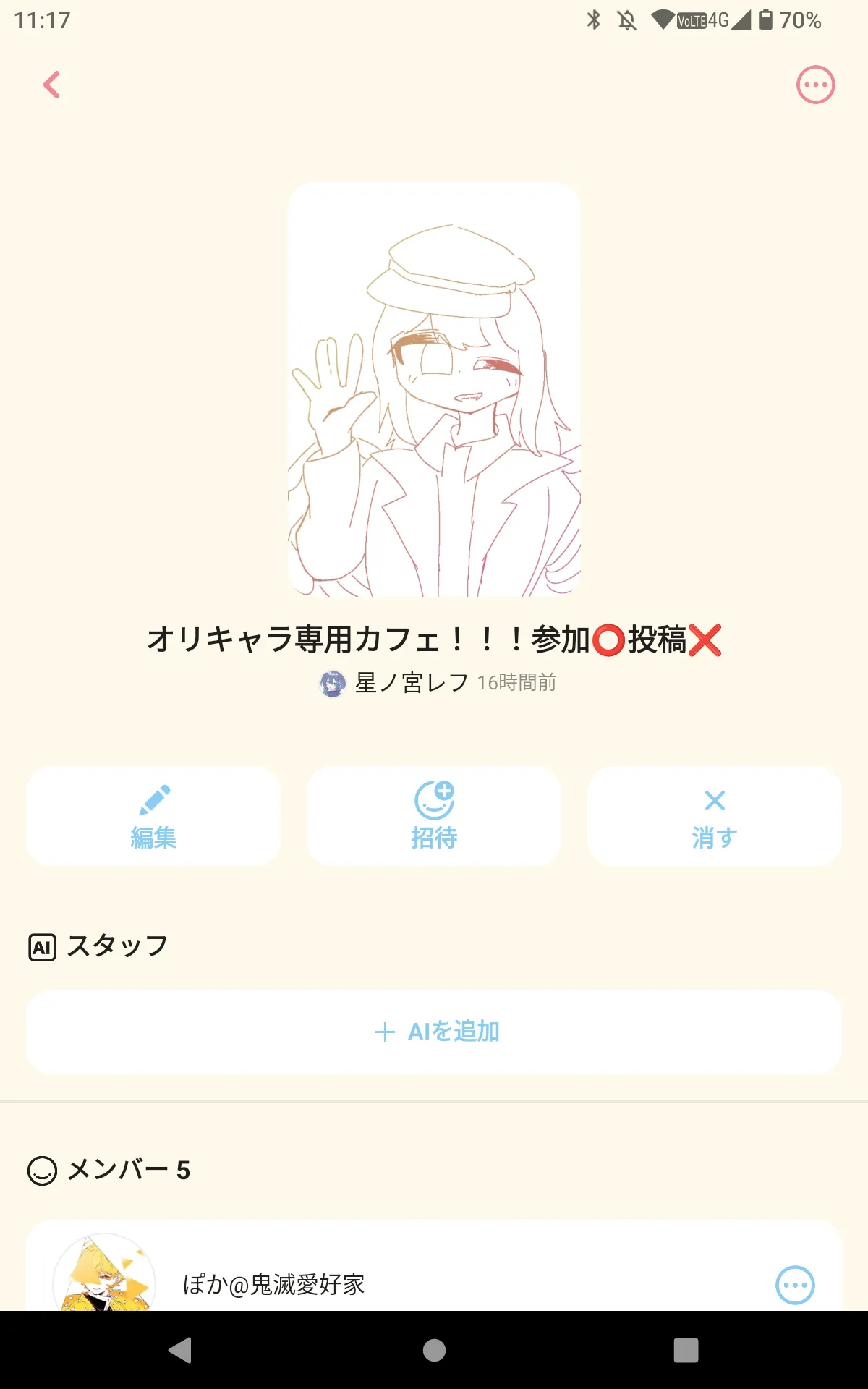Open member ぽか@鬼滅愛好家's profile
Image resolution: width=868 pixels, height=1389 pixels.
tap(273, 1285)
